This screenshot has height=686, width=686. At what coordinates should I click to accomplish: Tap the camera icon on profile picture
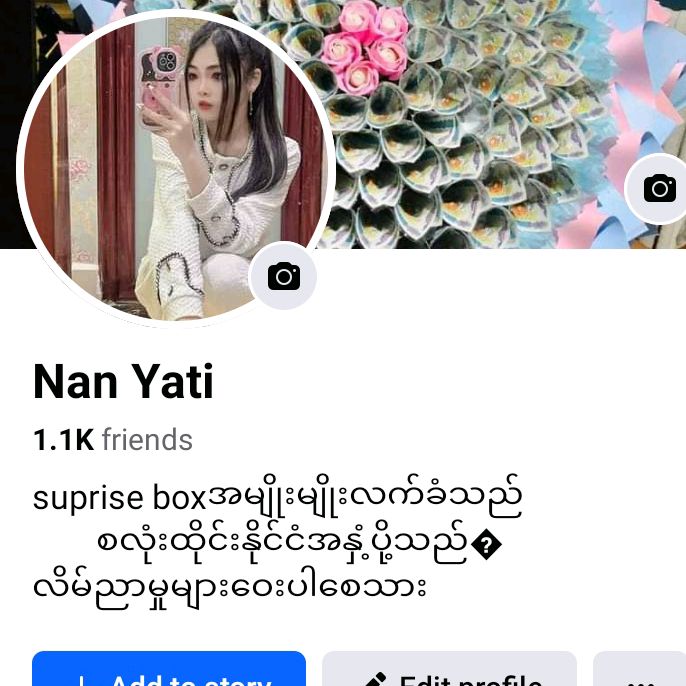[x=283, y=276]
